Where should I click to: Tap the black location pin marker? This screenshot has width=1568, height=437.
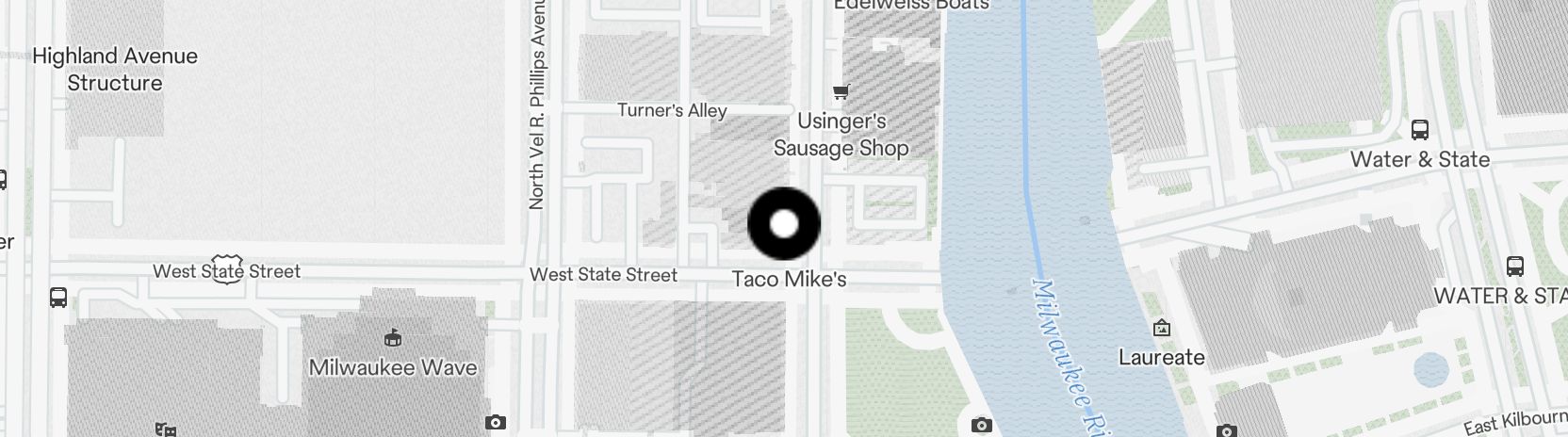(x=784, y=224)
